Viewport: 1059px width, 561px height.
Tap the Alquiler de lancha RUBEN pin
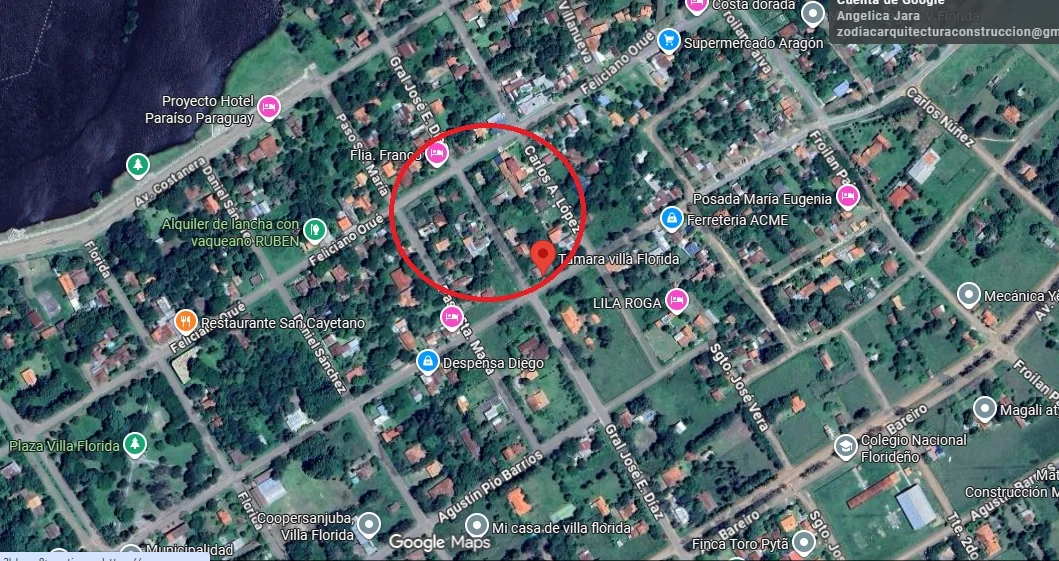click(315, 230)
